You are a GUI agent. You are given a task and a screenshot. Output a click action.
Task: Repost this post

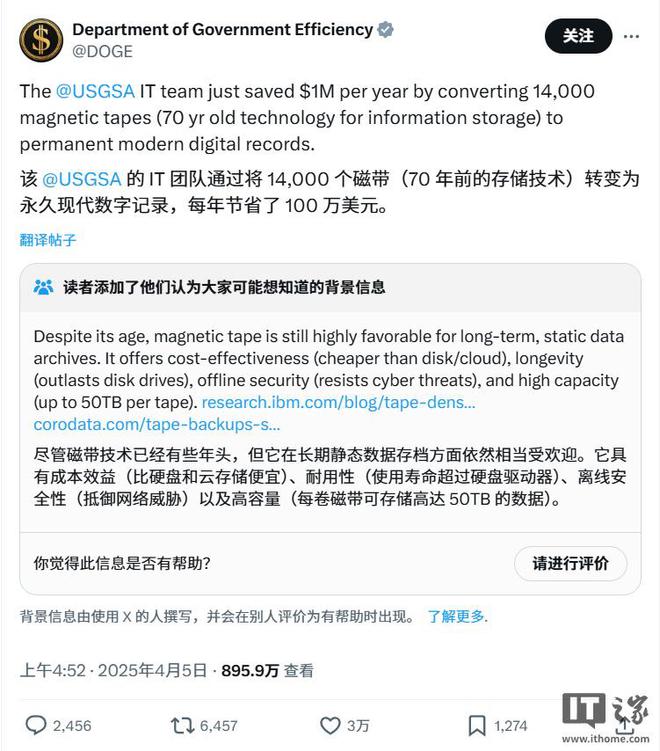(x=182, y=725)
